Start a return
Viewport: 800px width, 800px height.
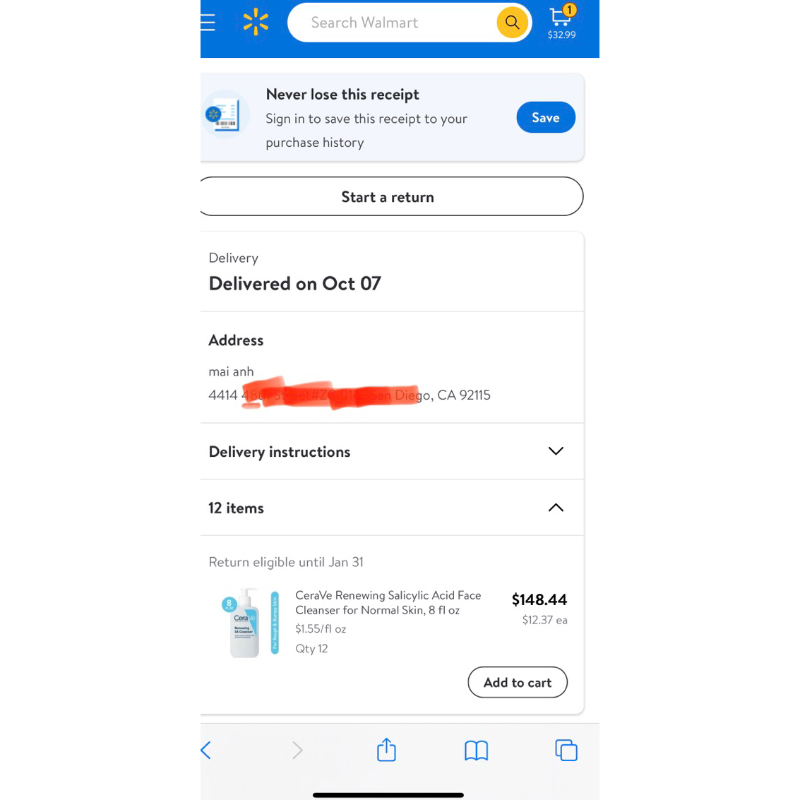(x=388, y=197)
